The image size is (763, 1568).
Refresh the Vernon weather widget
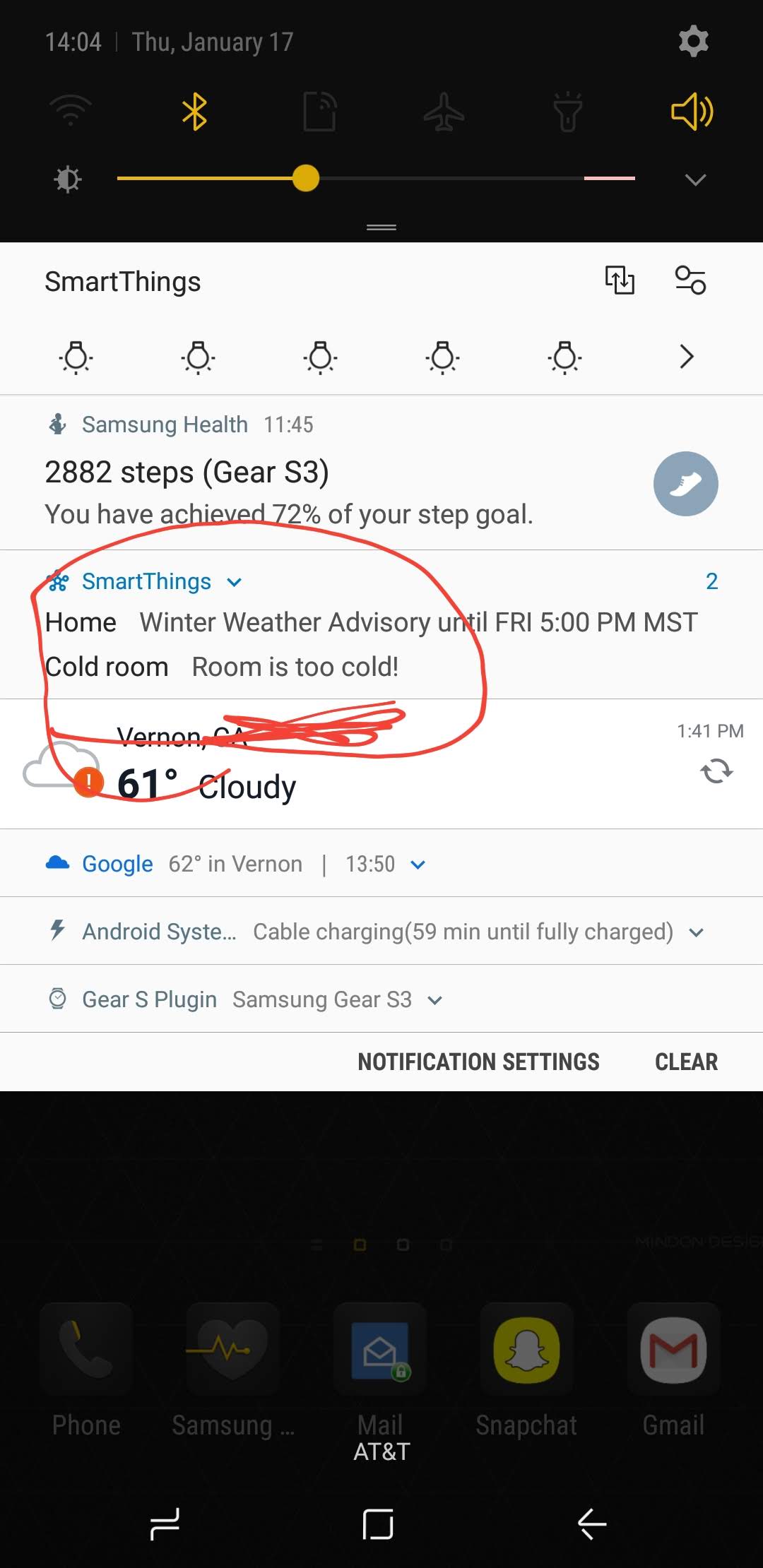click(716, 771)
